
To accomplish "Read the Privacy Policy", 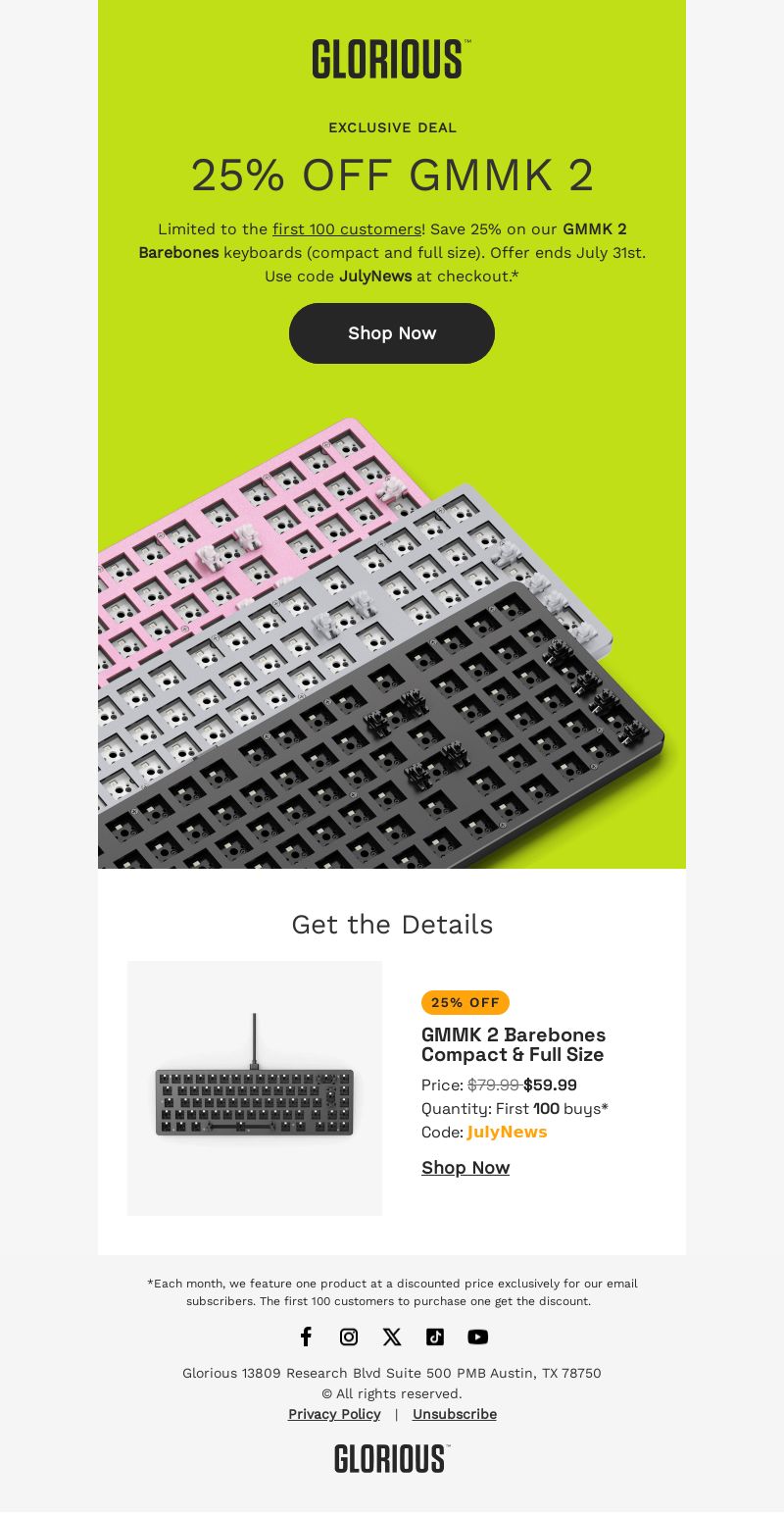I will 334,1414.
